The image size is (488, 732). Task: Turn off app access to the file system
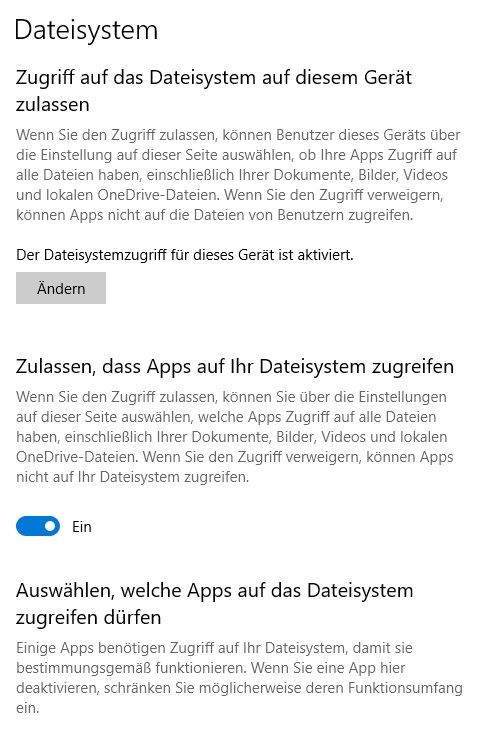tap(38, 526)
